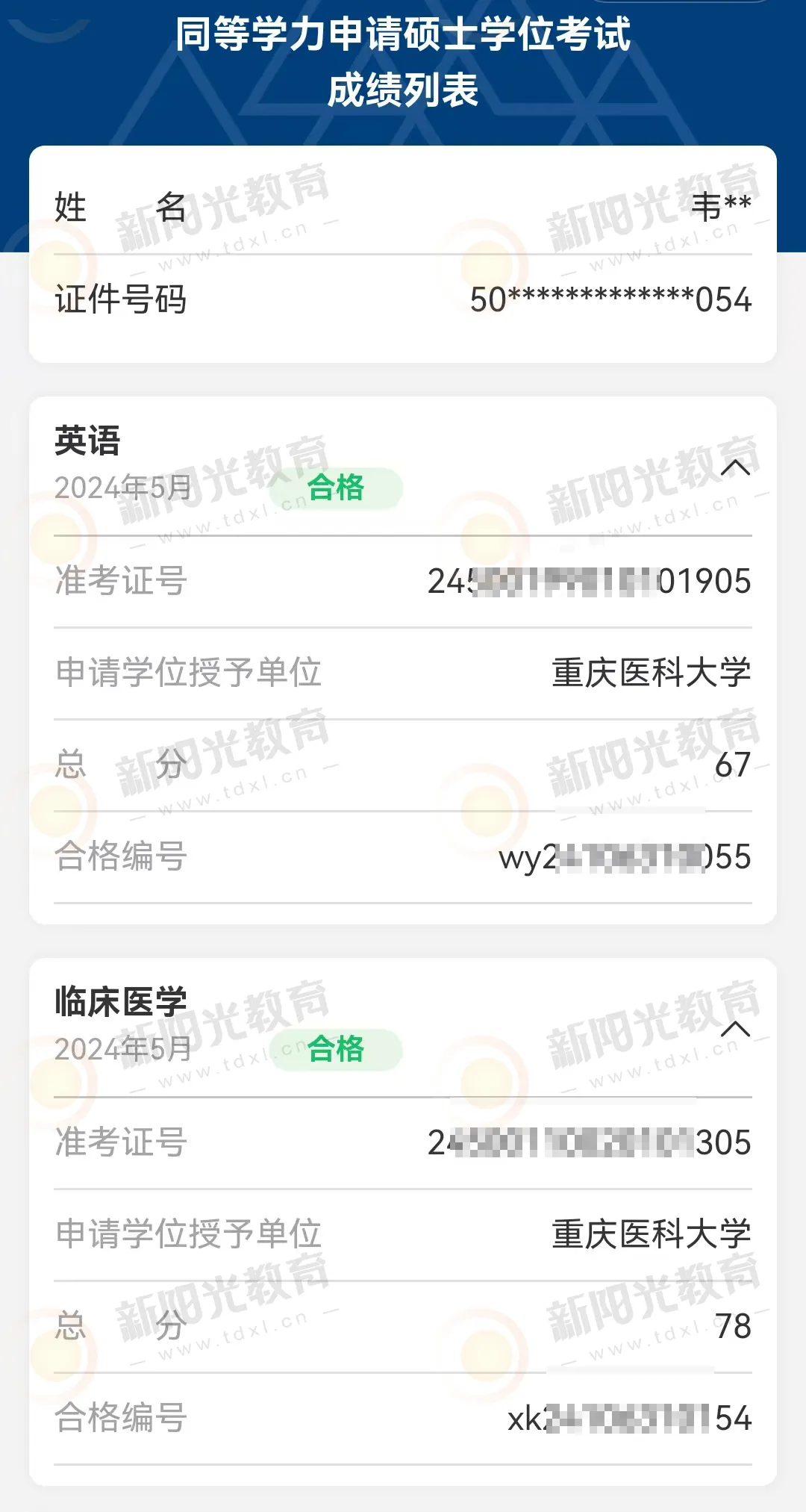Collapse the 临床医学 score section

coord(735,1029)
